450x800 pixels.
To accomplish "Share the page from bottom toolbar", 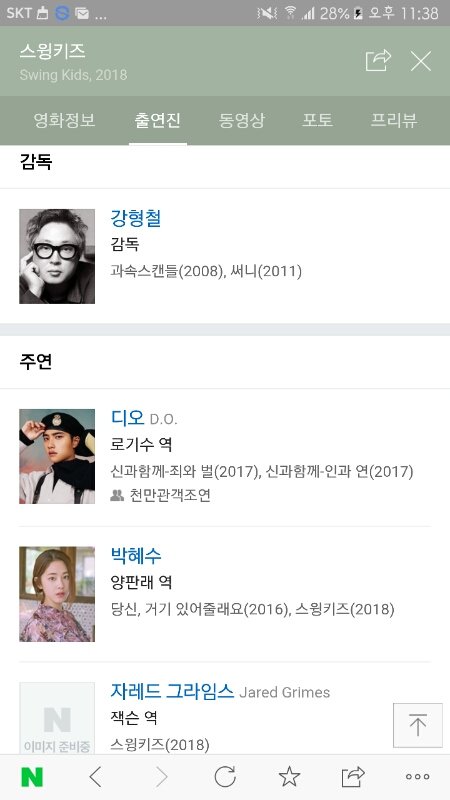I will pyautogui.click(x=353, y=777).
